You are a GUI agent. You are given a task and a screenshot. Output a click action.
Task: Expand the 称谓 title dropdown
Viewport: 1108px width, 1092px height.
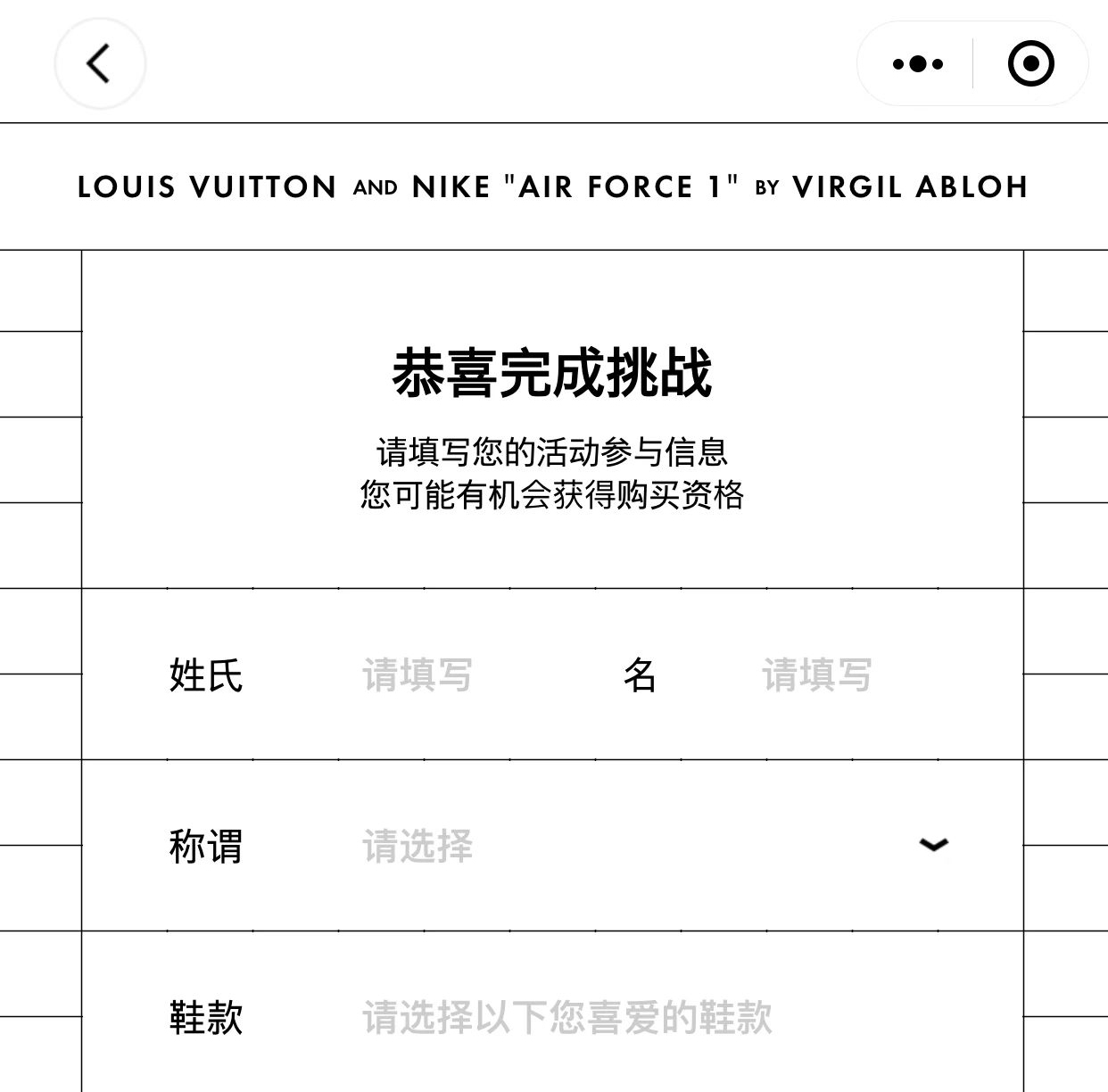point(932,845)
